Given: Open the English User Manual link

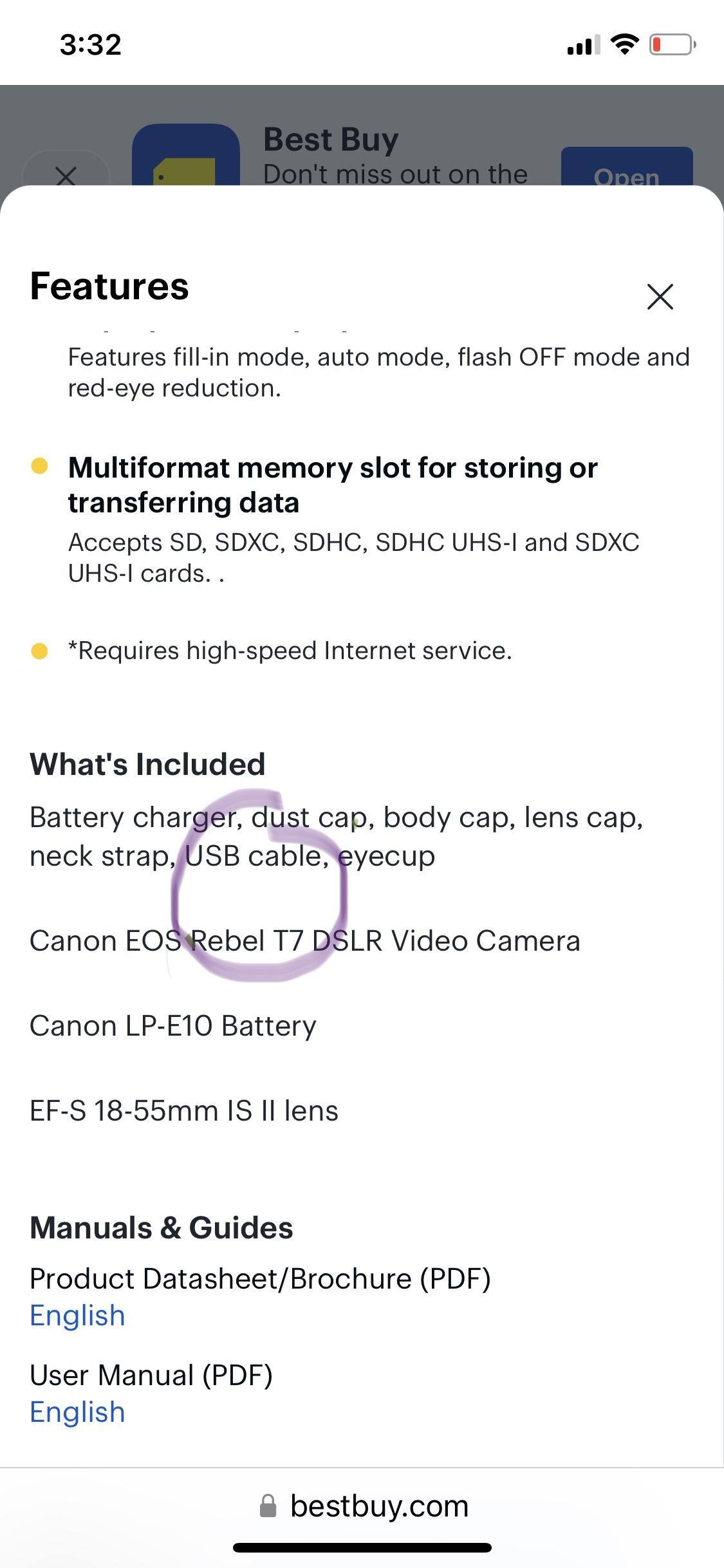Looking at the screenshot, I should coord(77,1412).
